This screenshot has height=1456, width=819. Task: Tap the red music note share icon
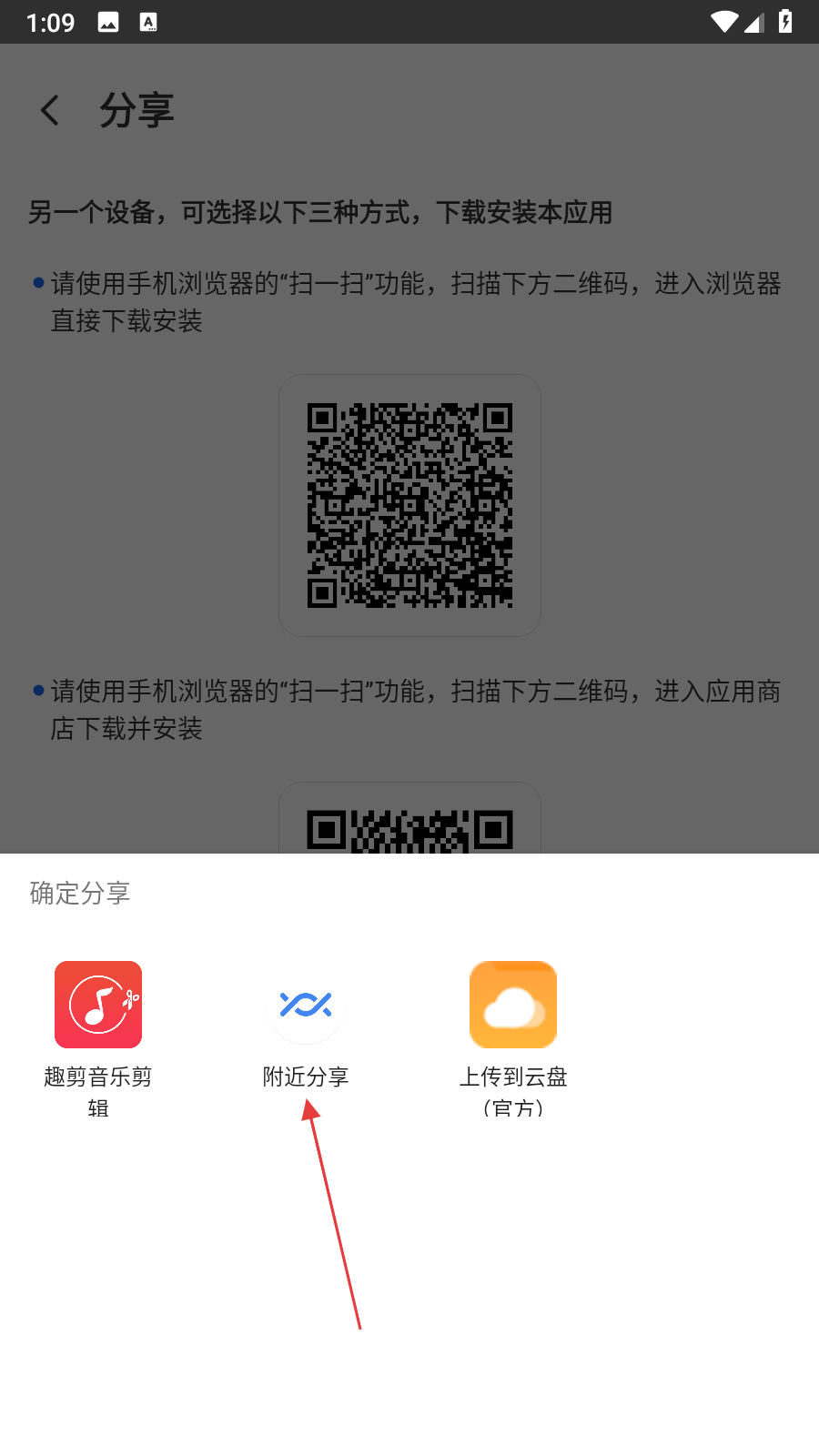click(x=98, y=1005)
